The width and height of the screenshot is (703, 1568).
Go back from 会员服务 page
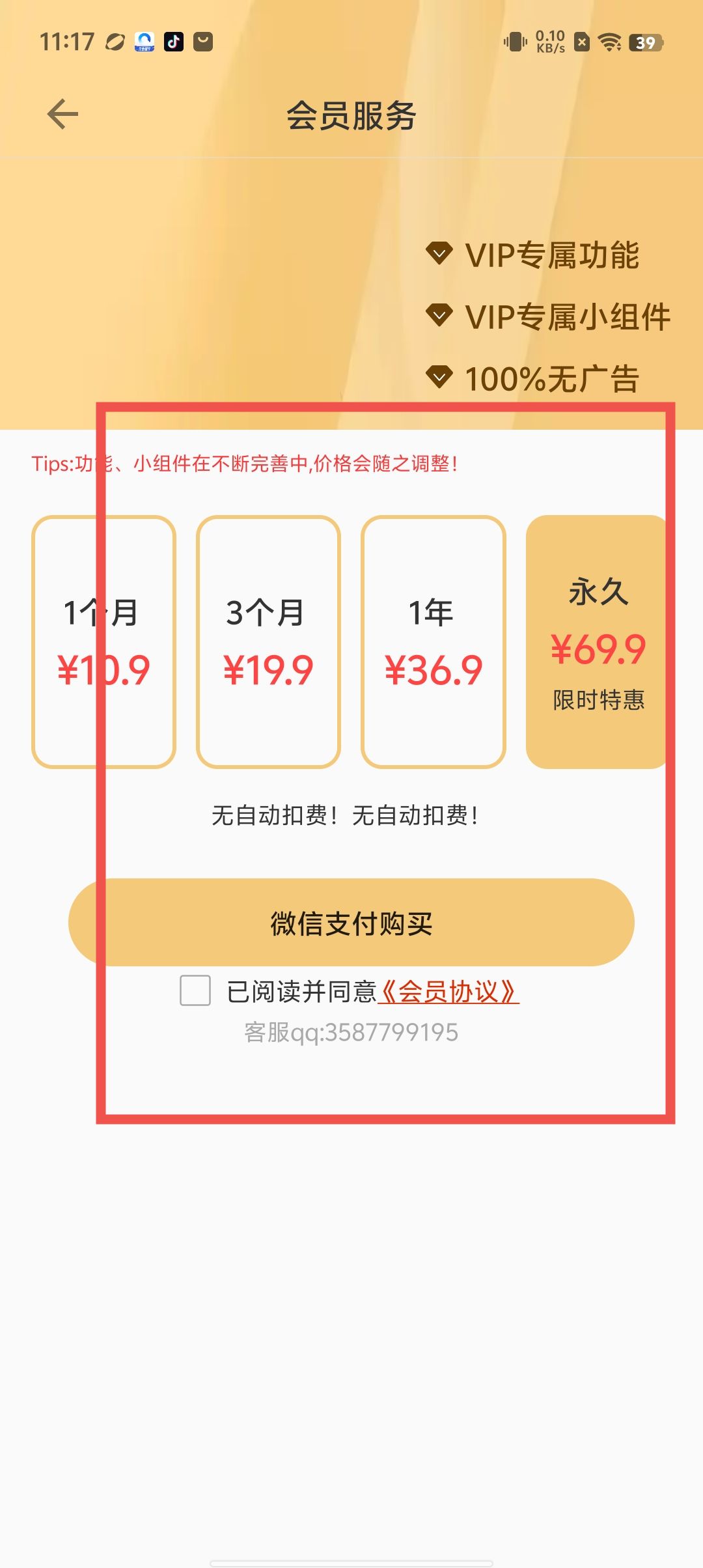(x=62, y=115)
